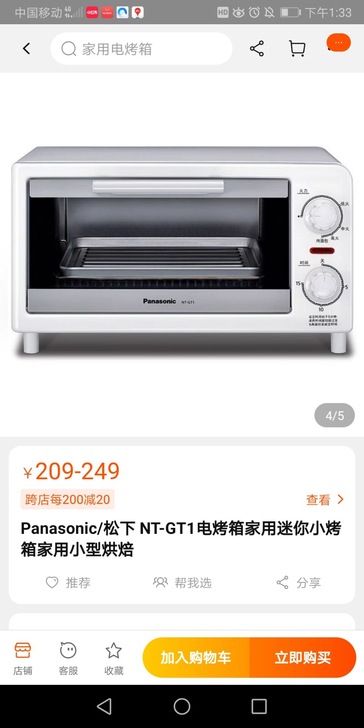Share the product via 分享
Screen dimensions: 364x728
[x=299, y=582]
